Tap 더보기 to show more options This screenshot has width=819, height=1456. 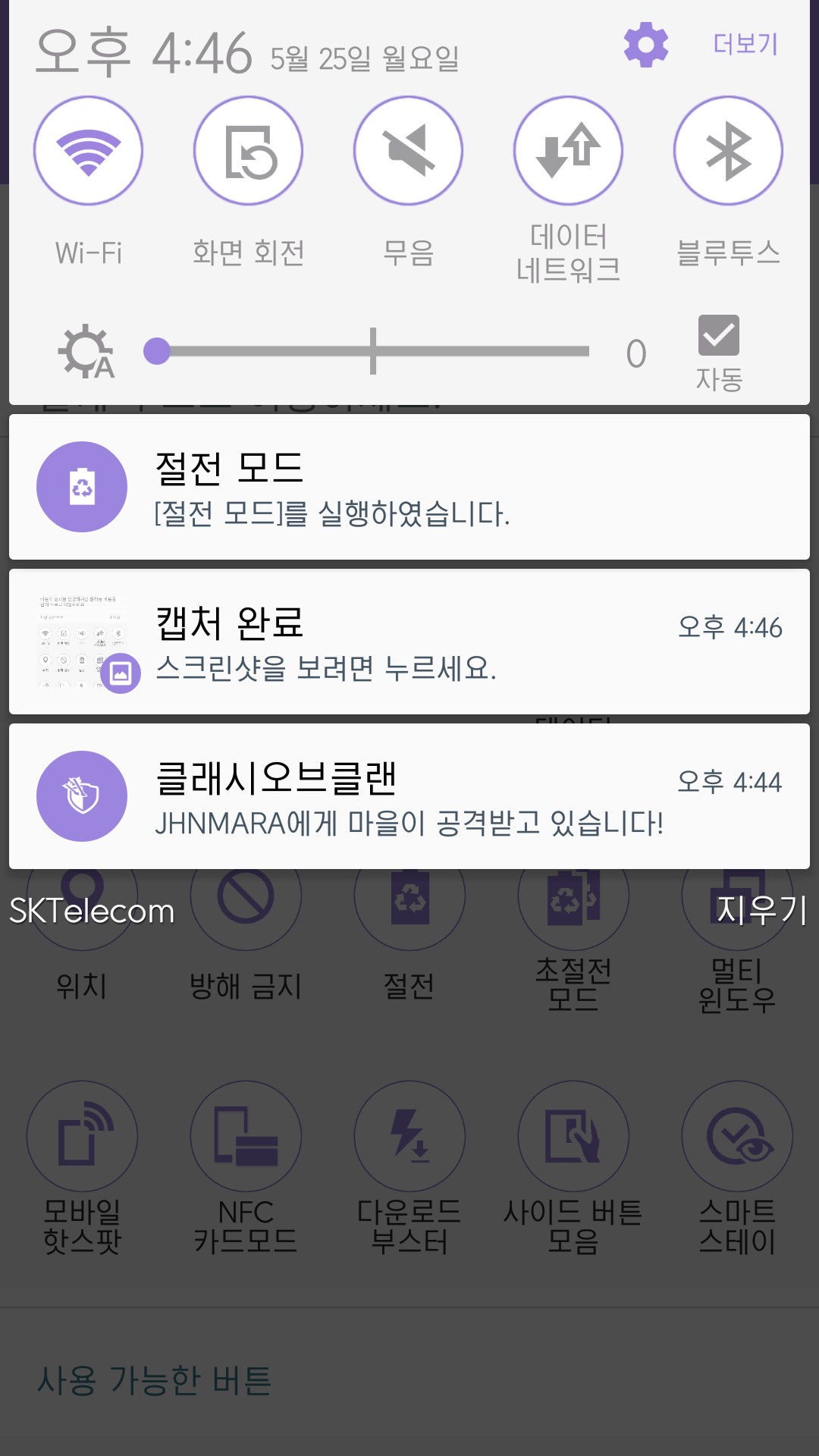pyautogui.click(x=745, y=44)
